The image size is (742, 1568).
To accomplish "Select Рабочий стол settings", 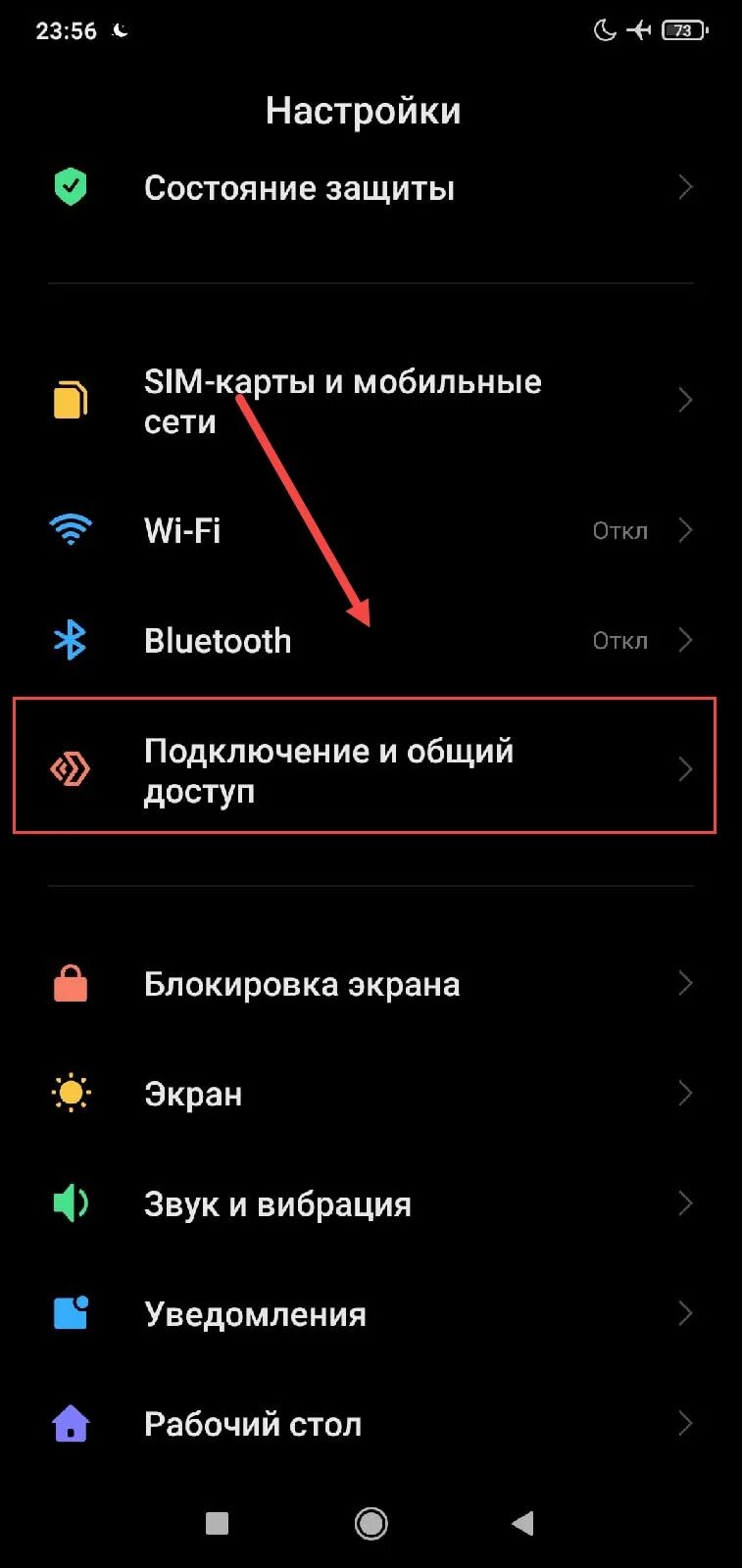I will click(371, 1423).
